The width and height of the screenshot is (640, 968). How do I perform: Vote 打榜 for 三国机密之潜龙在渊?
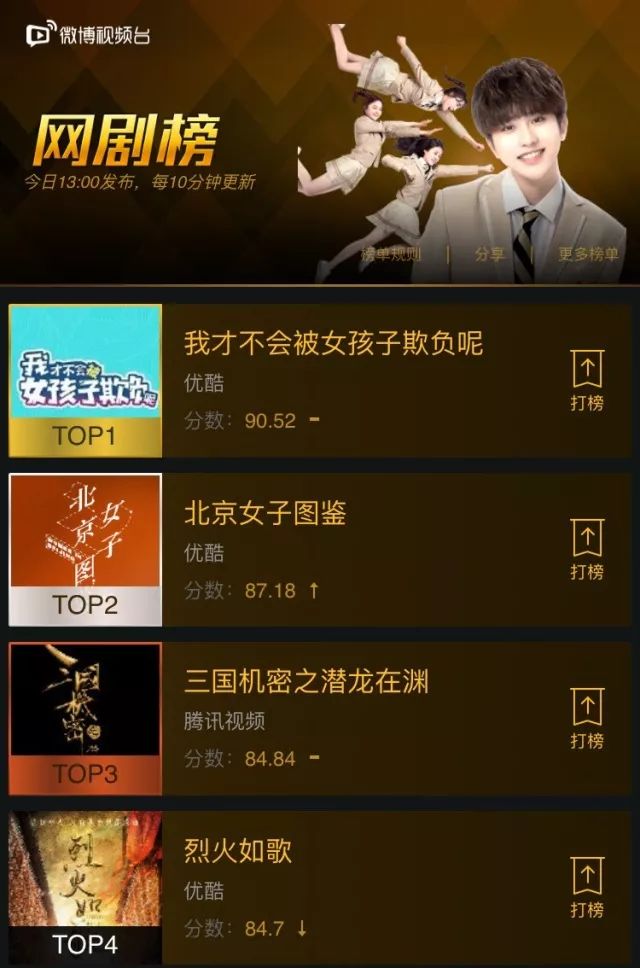pos(587,719)
